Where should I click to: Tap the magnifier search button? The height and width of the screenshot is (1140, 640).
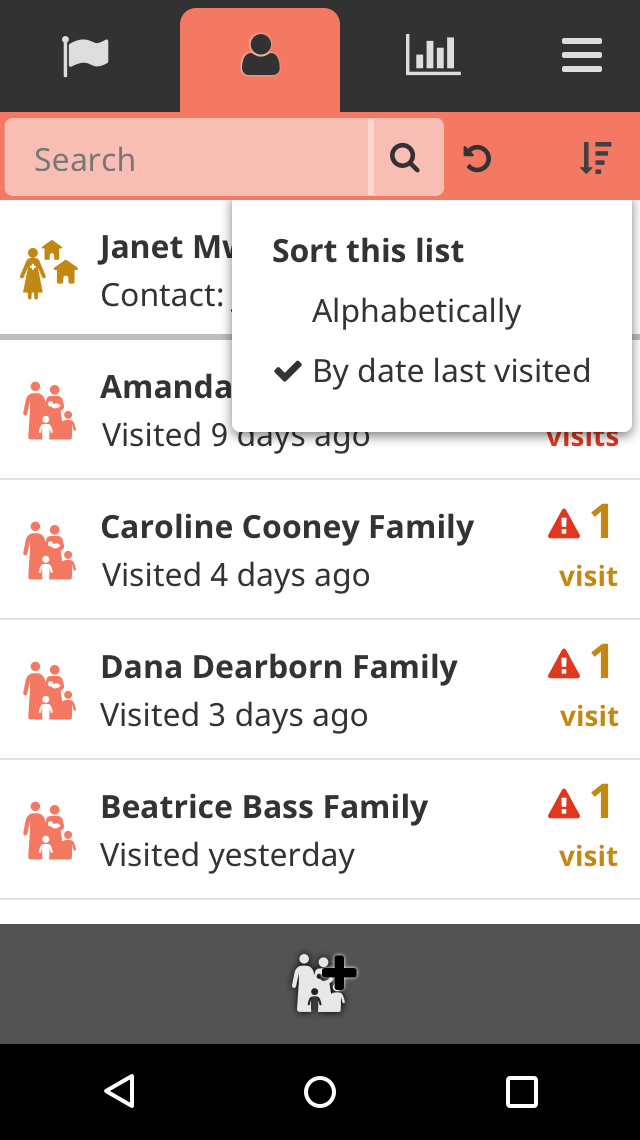tap(407, 158)
